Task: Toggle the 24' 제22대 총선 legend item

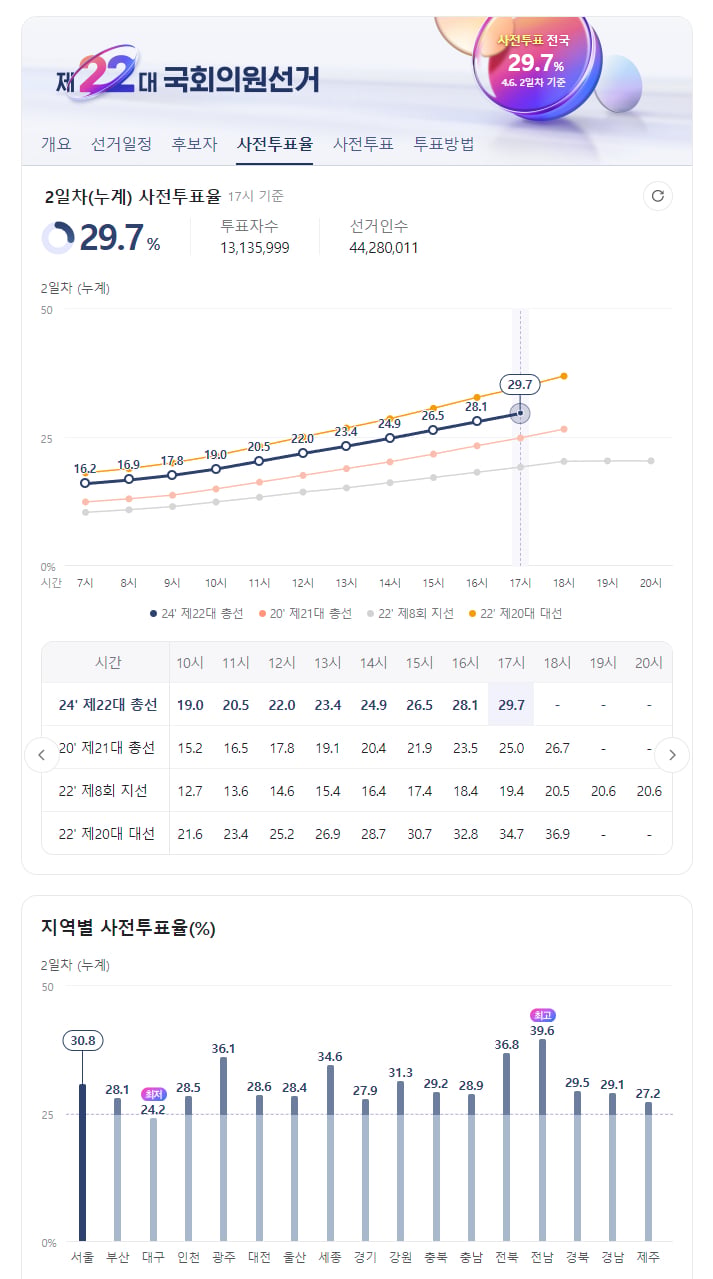Action: point(198,613)
